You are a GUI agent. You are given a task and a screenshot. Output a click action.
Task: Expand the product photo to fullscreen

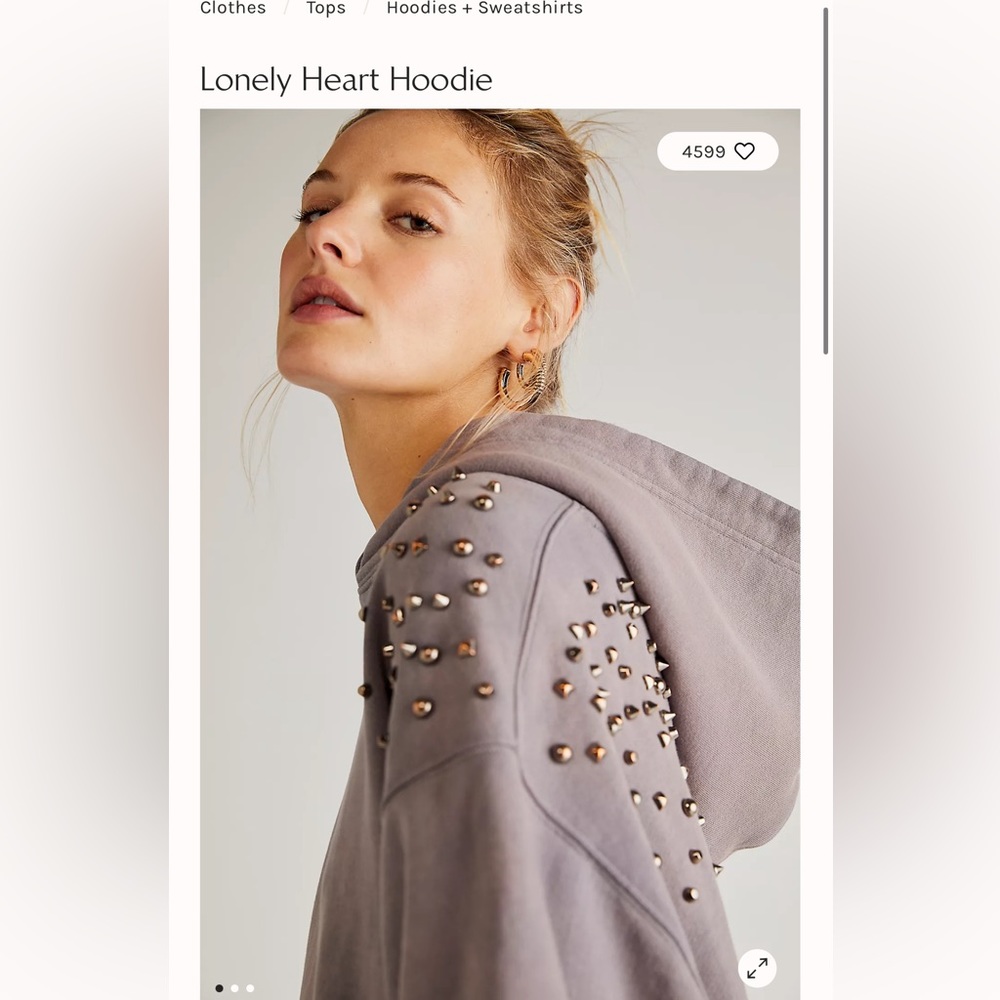[x=757, y=968]
